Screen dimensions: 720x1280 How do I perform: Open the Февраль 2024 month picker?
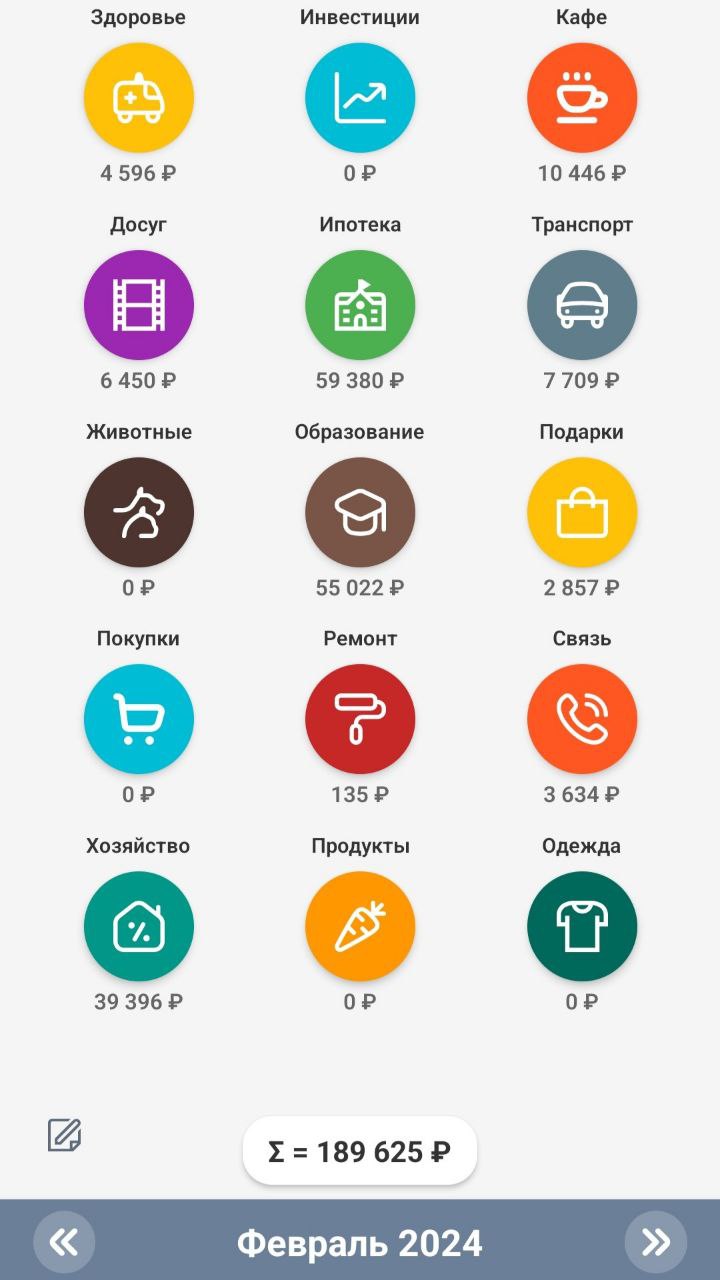pyautogui.click(x=360, y=1243)
